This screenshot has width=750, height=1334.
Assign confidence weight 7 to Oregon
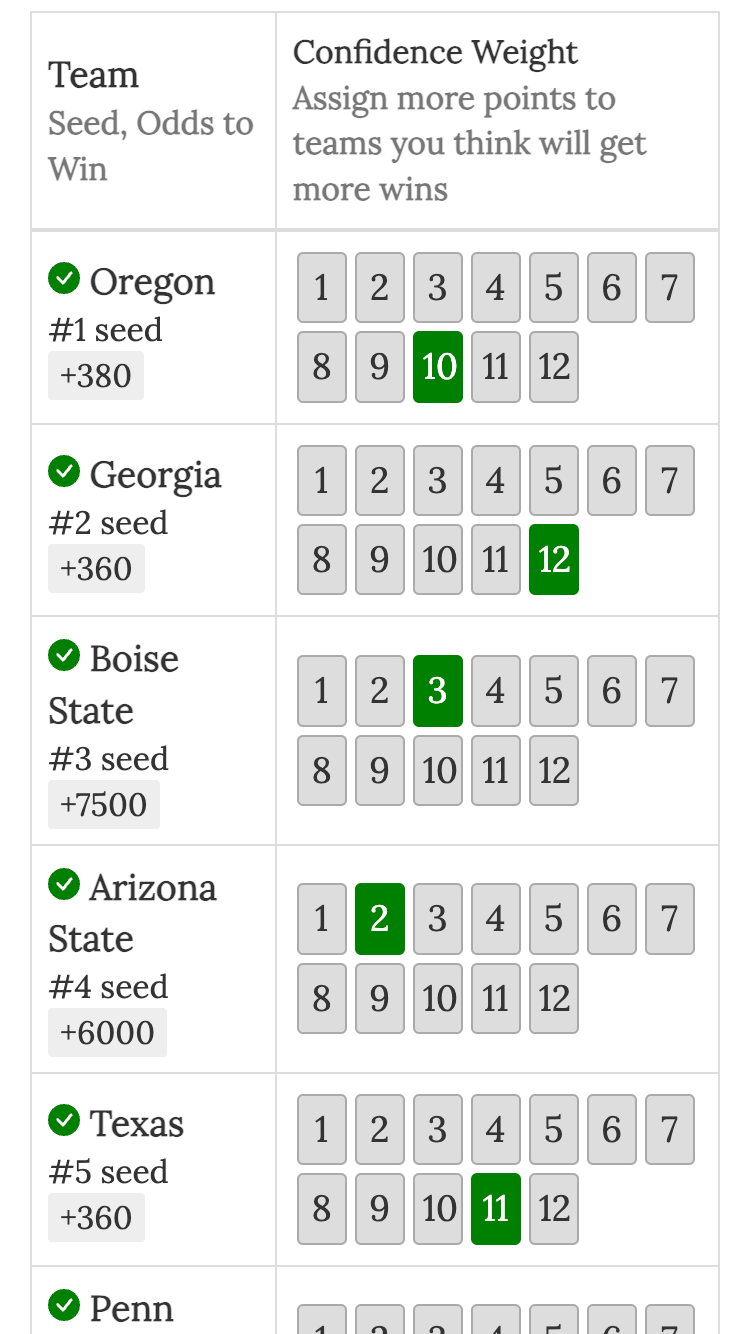coord(670,287)
